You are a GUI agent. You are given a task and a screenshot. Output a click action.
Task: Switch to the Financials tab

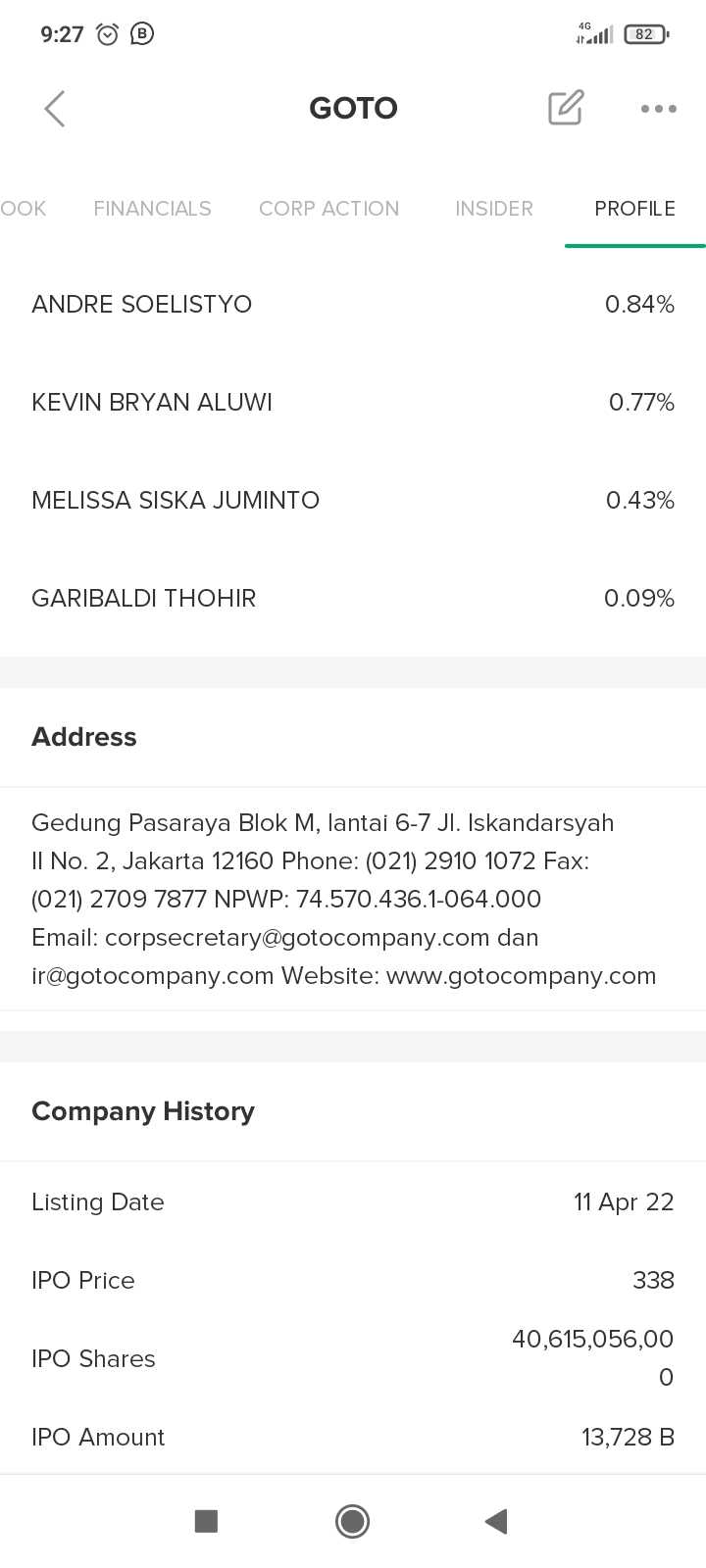tap(152, 209)
